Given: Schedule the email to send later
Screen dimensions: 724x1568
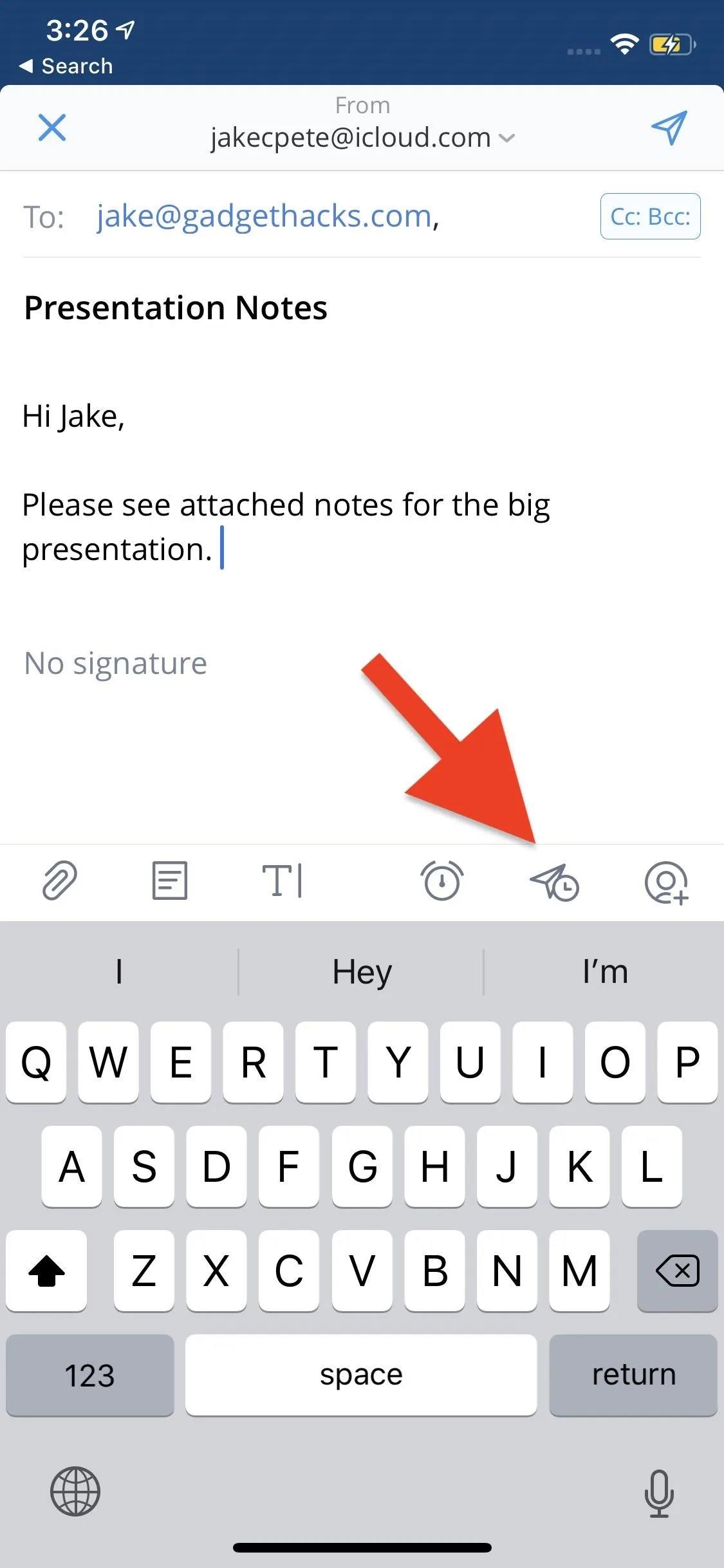Looking at the screenshot, I should (x=555, y=882).
